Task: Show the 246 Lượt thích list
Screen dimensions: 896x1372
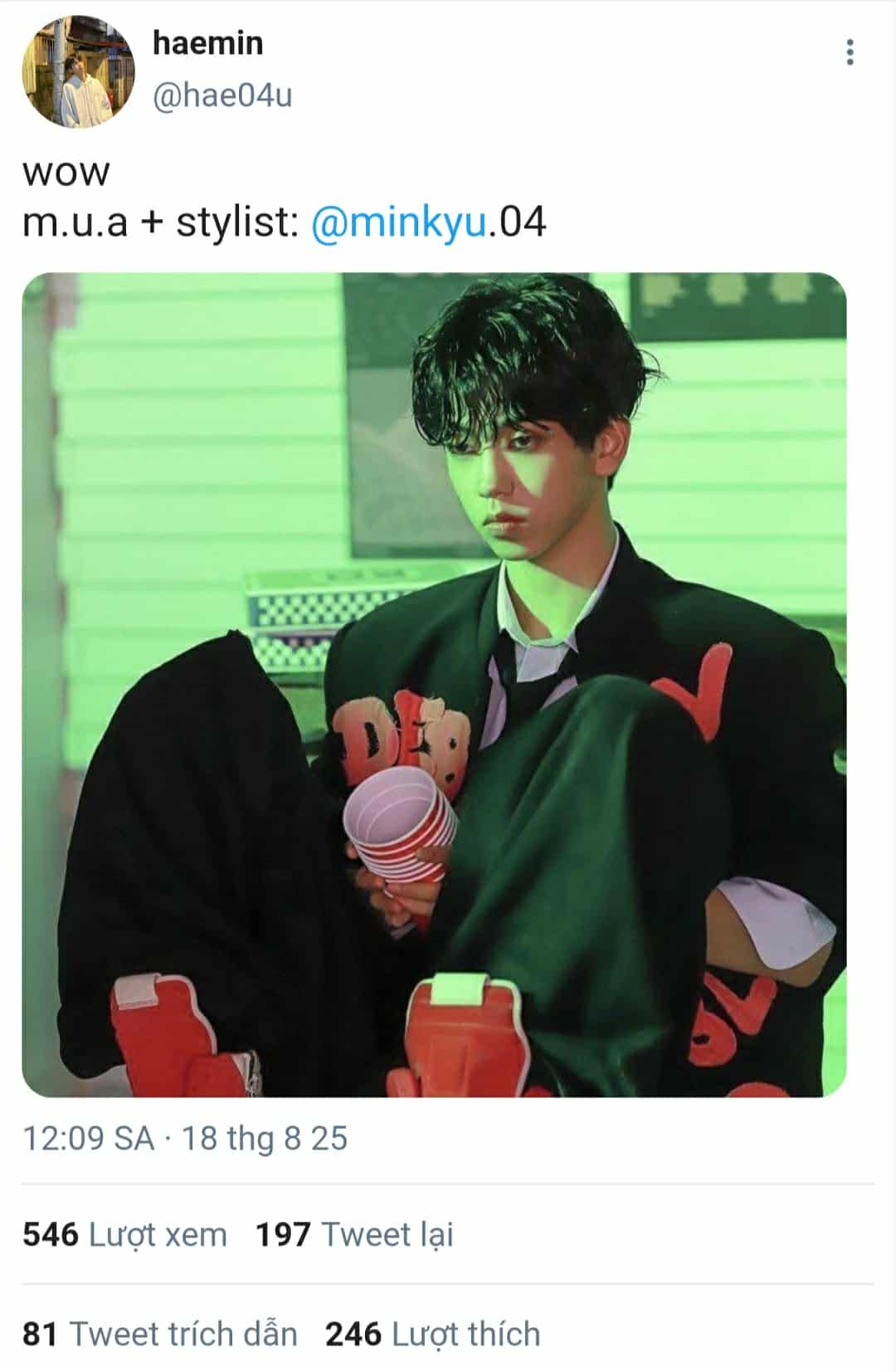Action: coord(433,1334)
